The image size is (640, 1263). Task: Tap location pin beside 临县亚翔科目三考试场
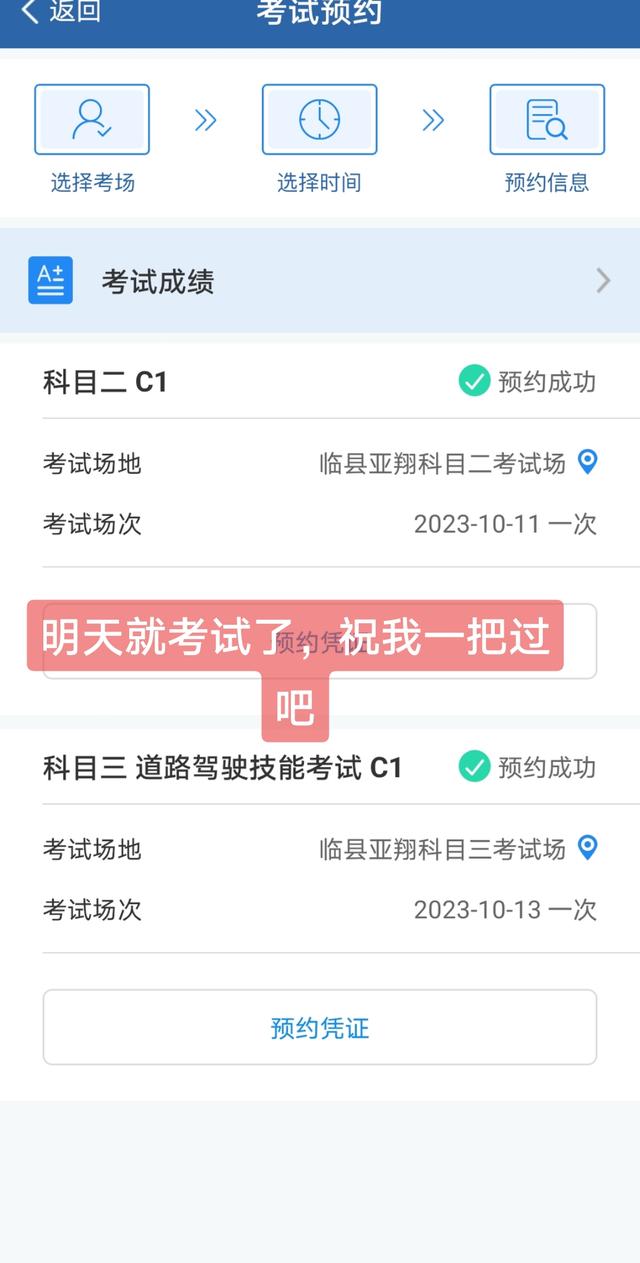point(588,848)
